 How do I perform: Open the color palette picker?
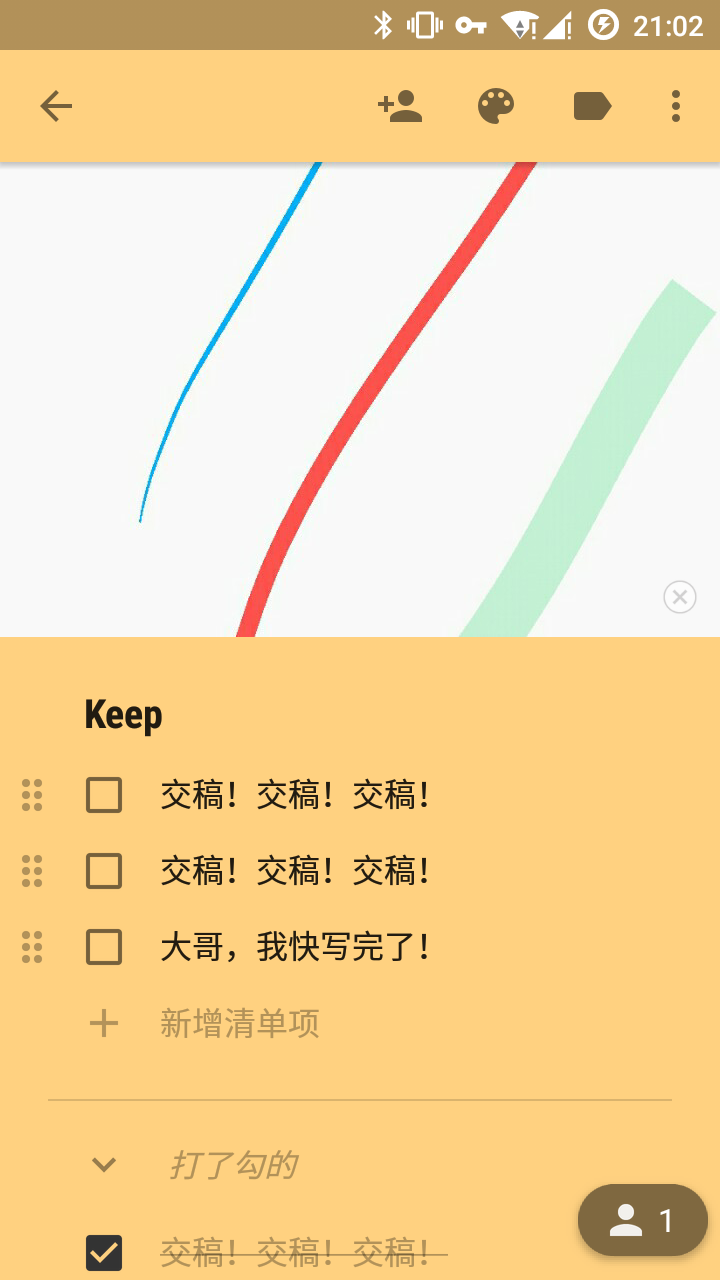click(496, 106)
